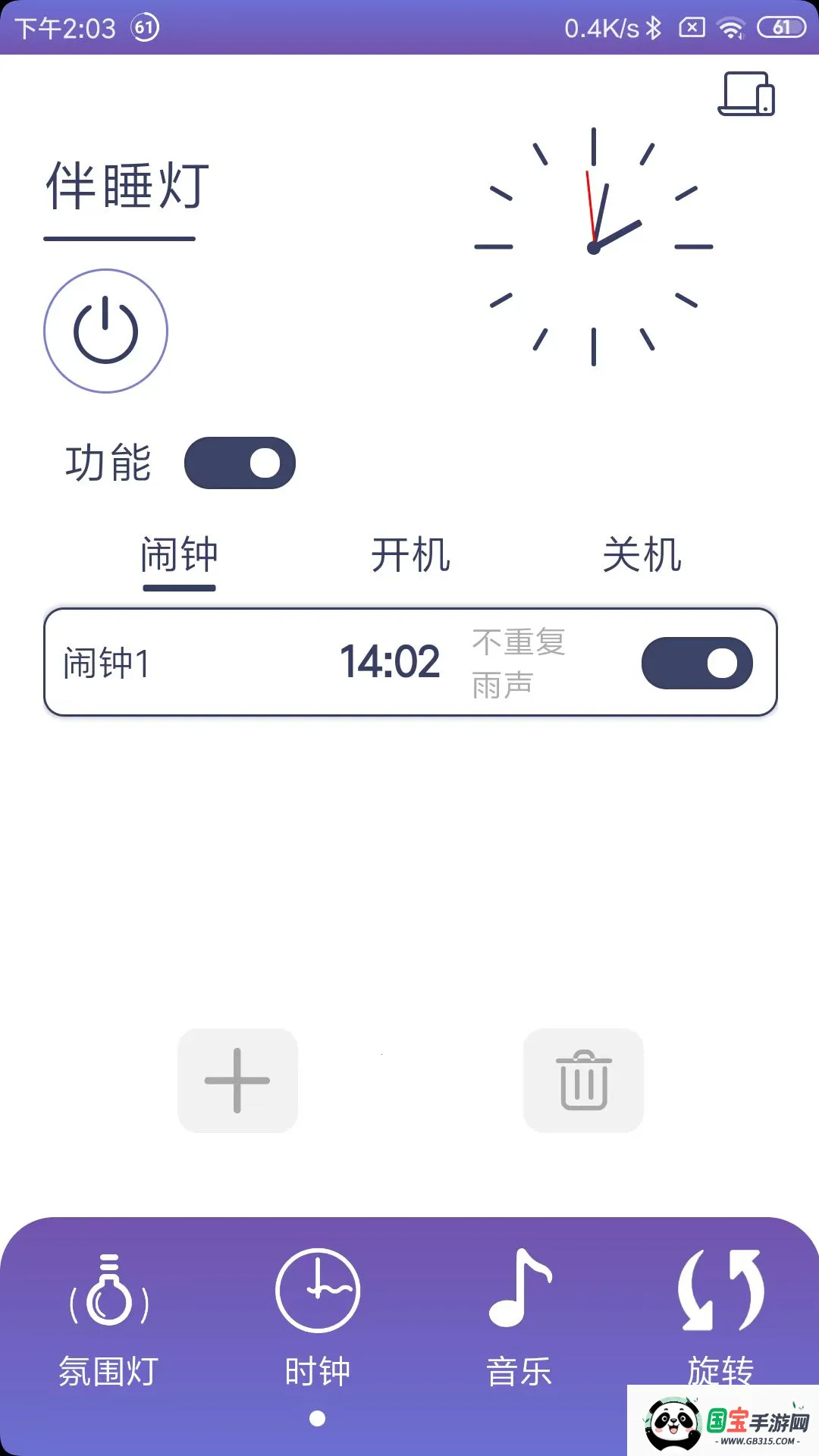Tap the 雨声 sound label
This screenshot has width=819, height=1456.
pos(503,685)
